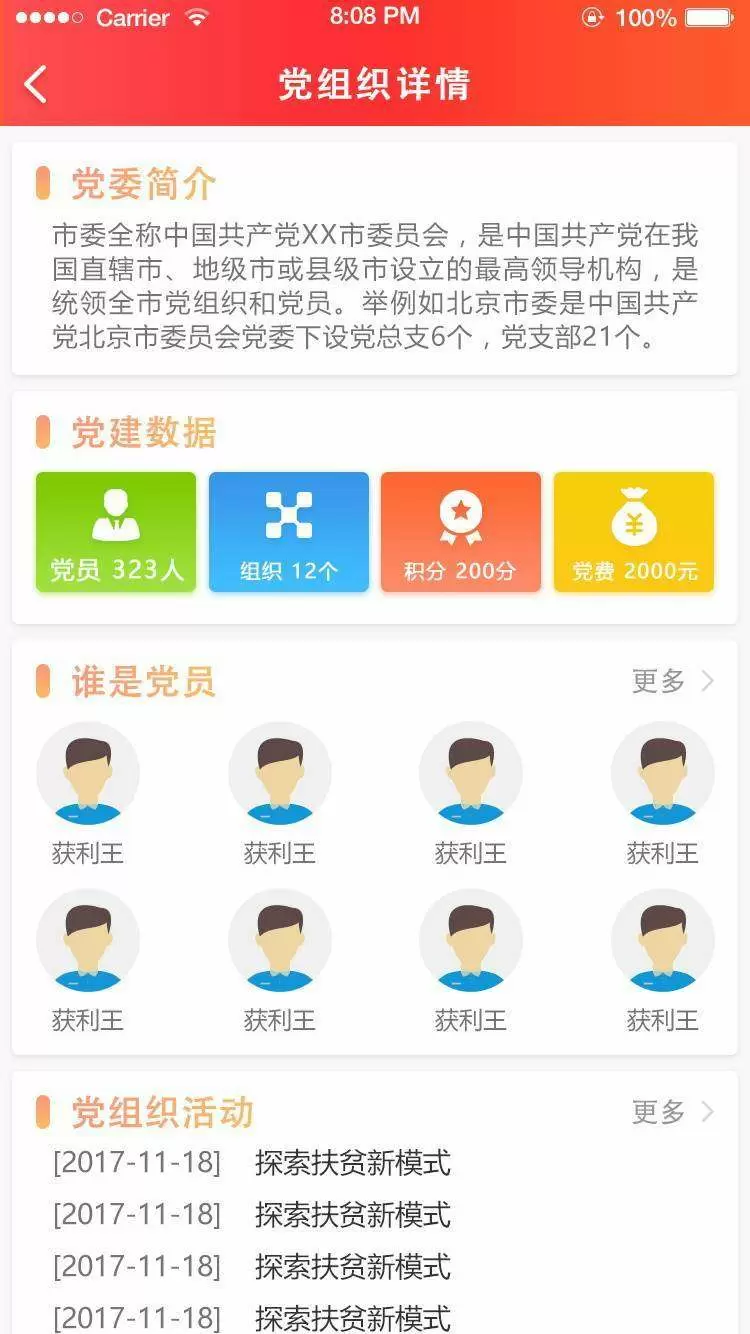The height and width of the screenshot is (1334, 750).
Task: Tap 更多 next to 党组织活动
Action: click(673, 1111)
